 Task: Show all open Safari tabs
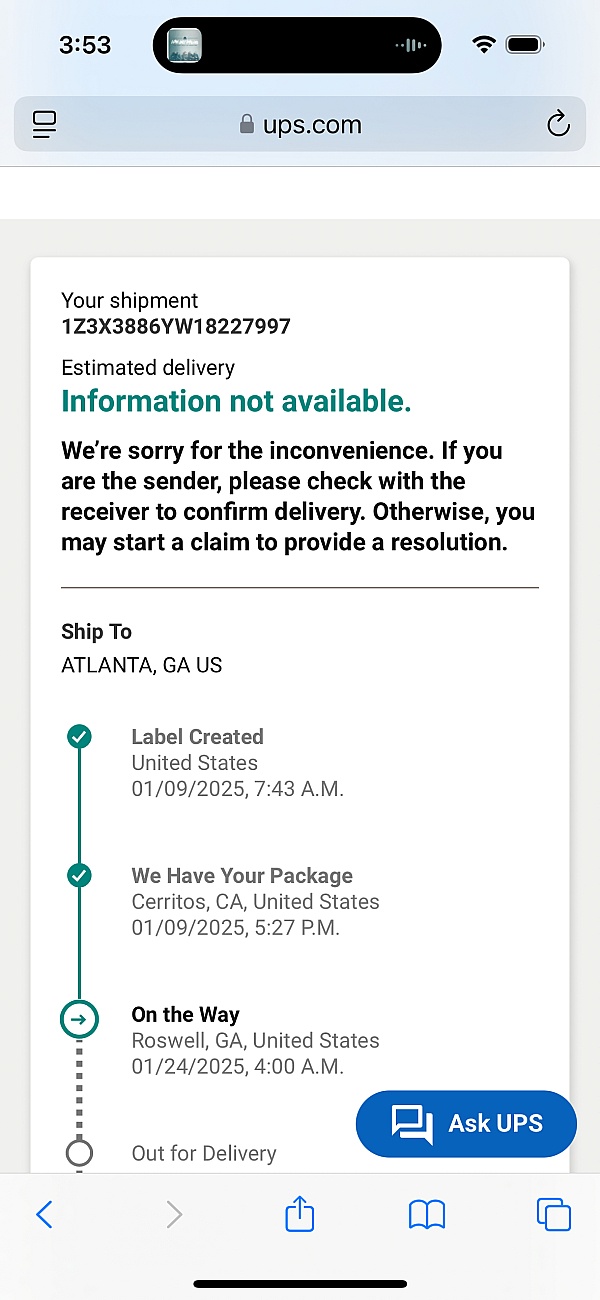tap(554, 1215)
